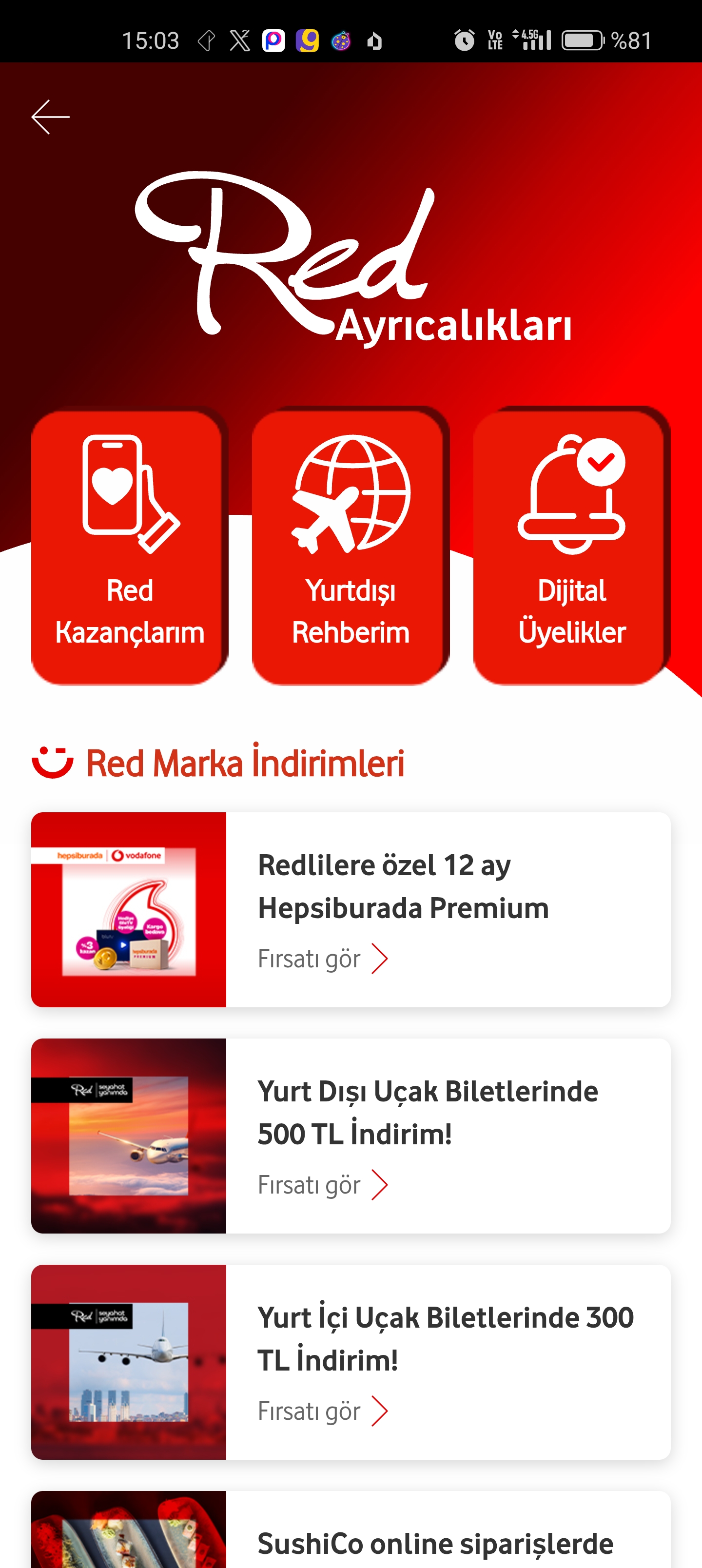Open Yurtdışı Rehberim

[350, 547]
